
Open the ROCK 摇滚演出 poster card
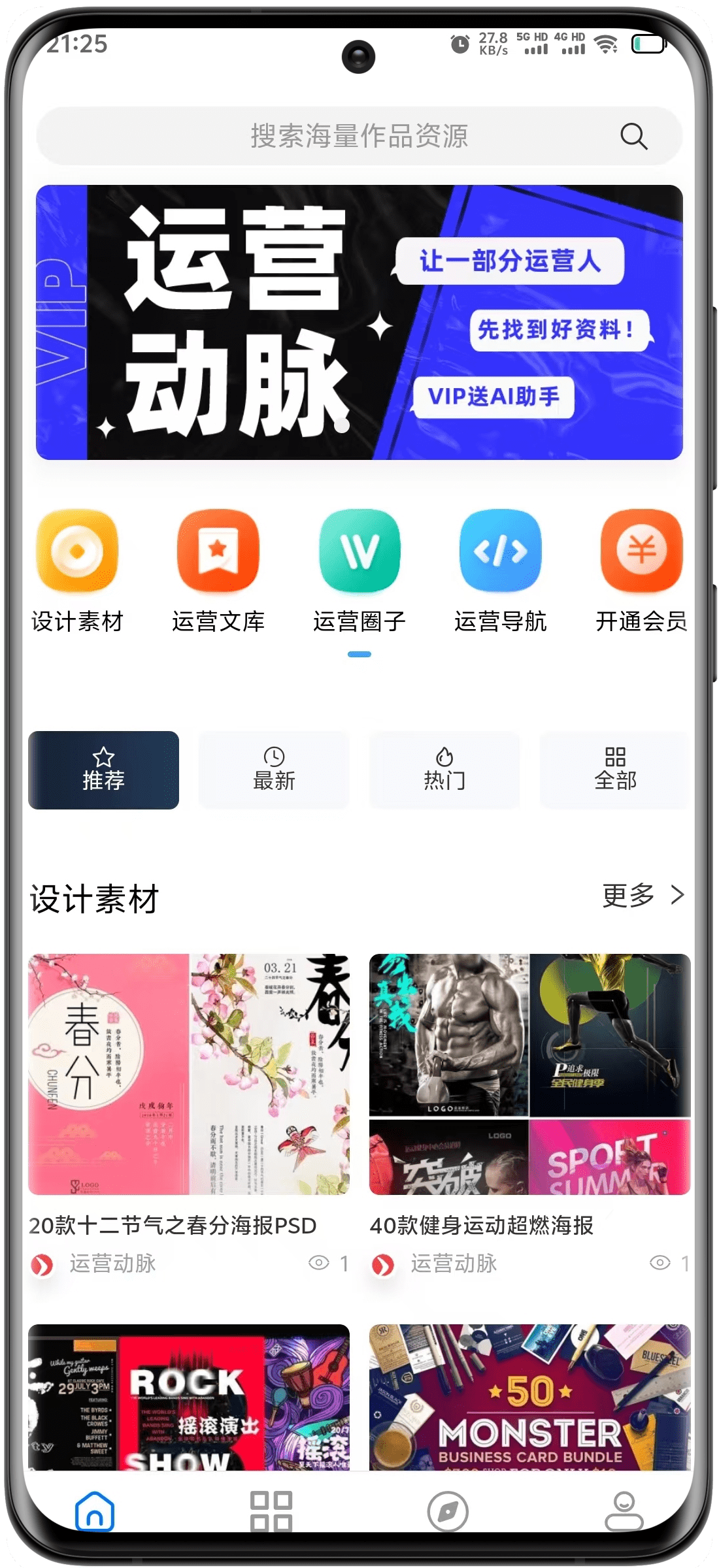189,1398
